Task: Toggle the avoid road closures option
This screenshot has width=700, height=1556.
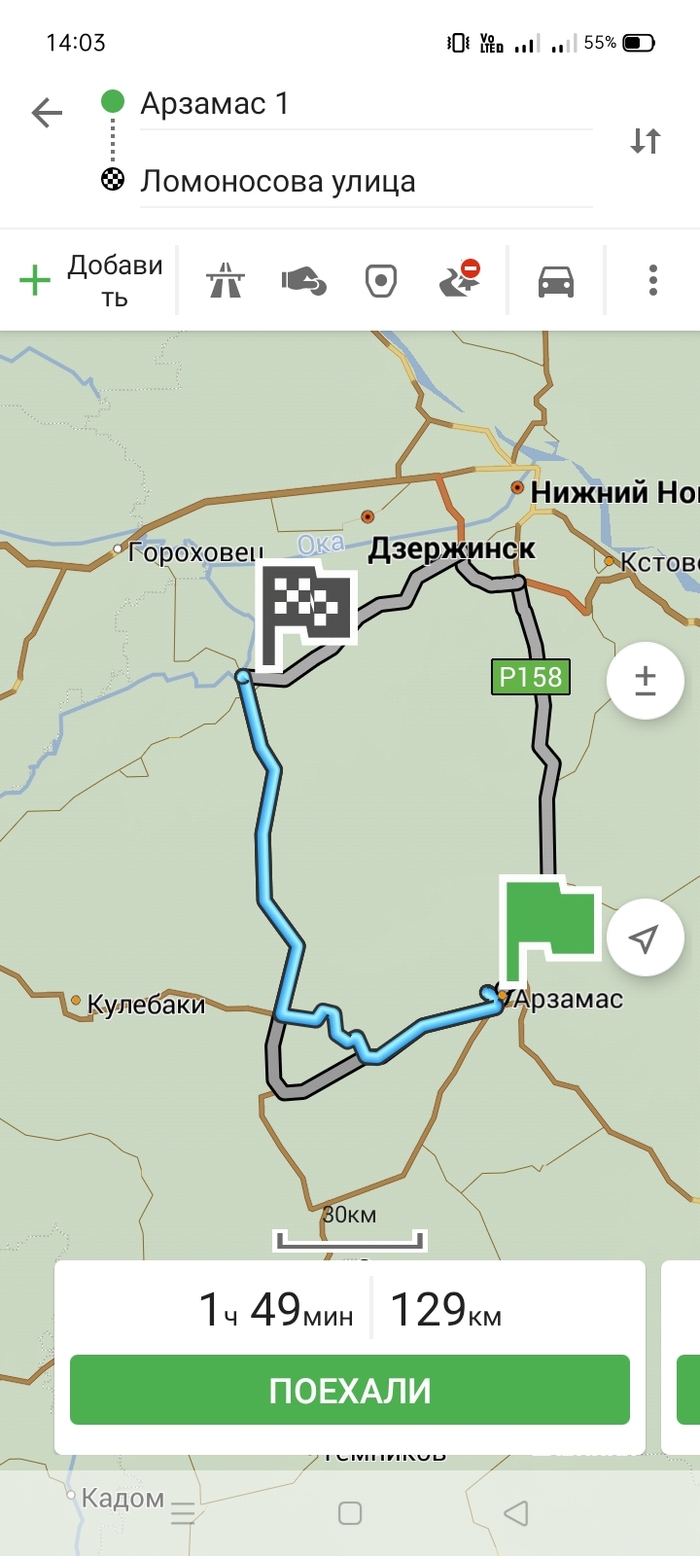Action: point(460,281)
